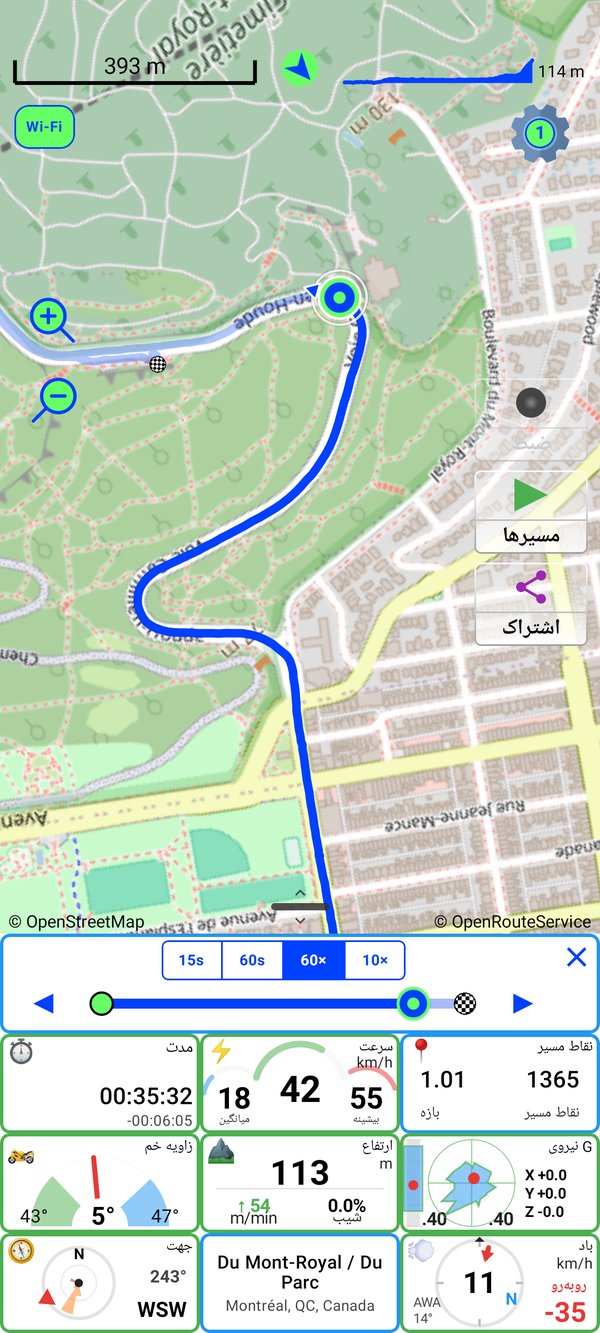
Task: Open the مسیرها routes button
Action: [531, 510]
